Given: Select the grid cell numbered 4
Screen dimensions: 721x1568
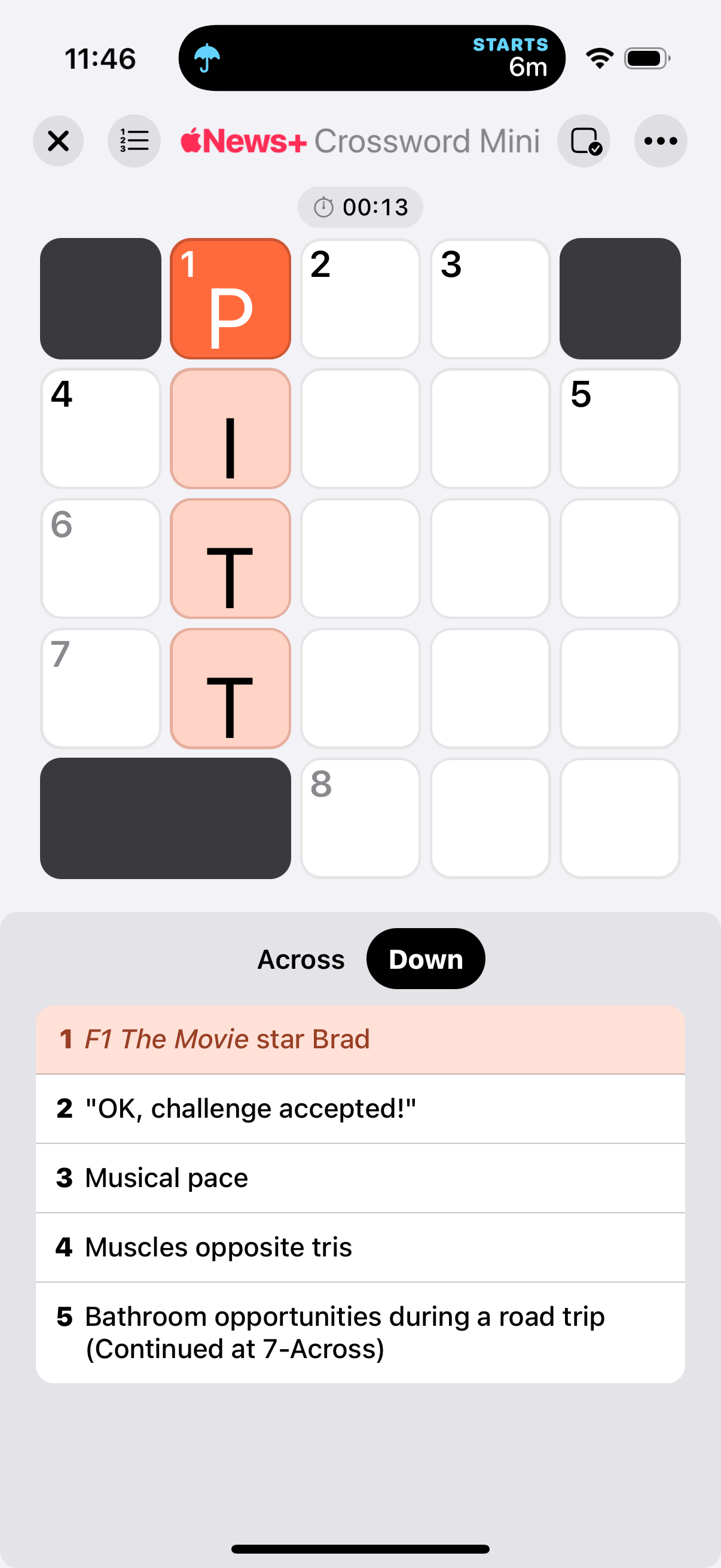Looking at the screenshot, I should (100, 429).
